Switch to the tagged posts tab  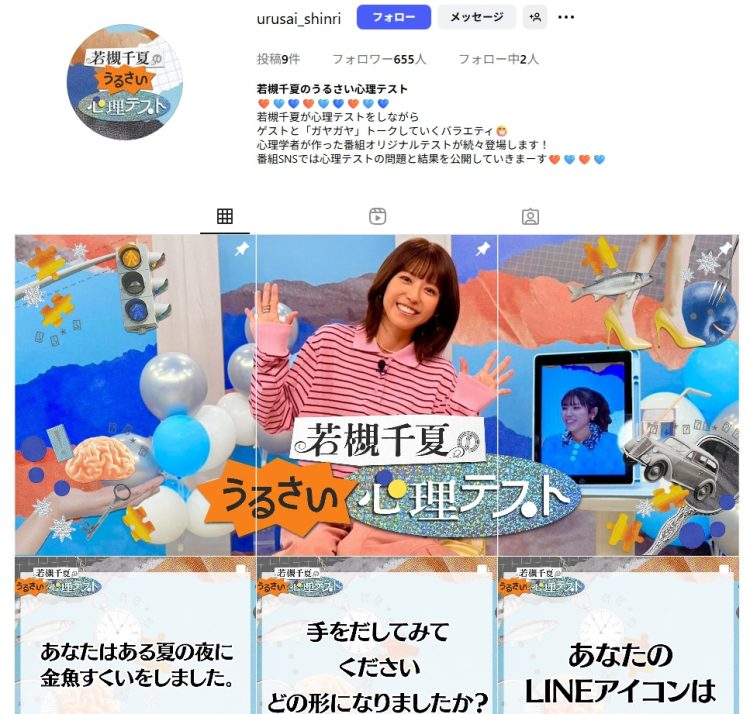[x=530, y=217]
